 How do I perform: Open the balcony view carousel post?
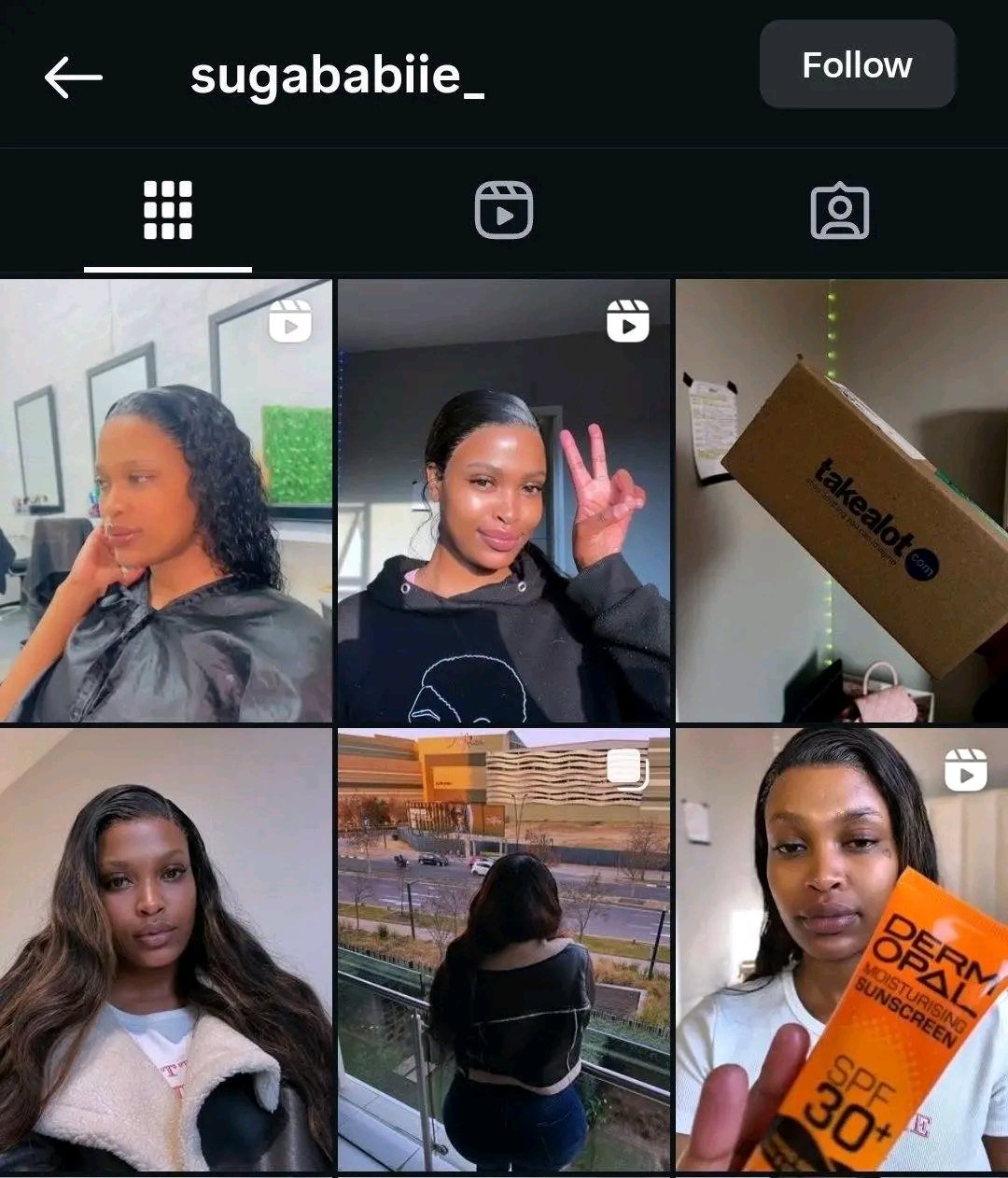coord(504,948)
